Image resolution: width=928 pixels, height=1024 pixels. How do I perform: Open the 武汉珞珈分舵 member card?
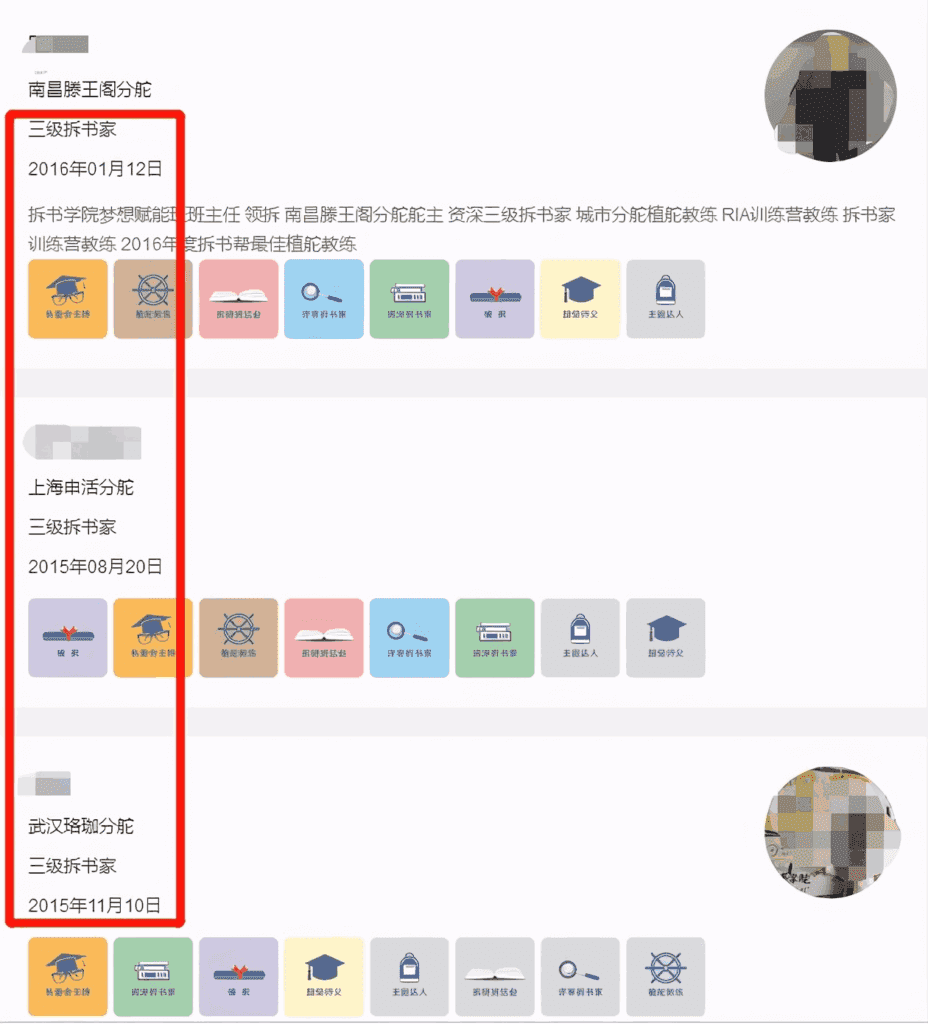(81, 827)
